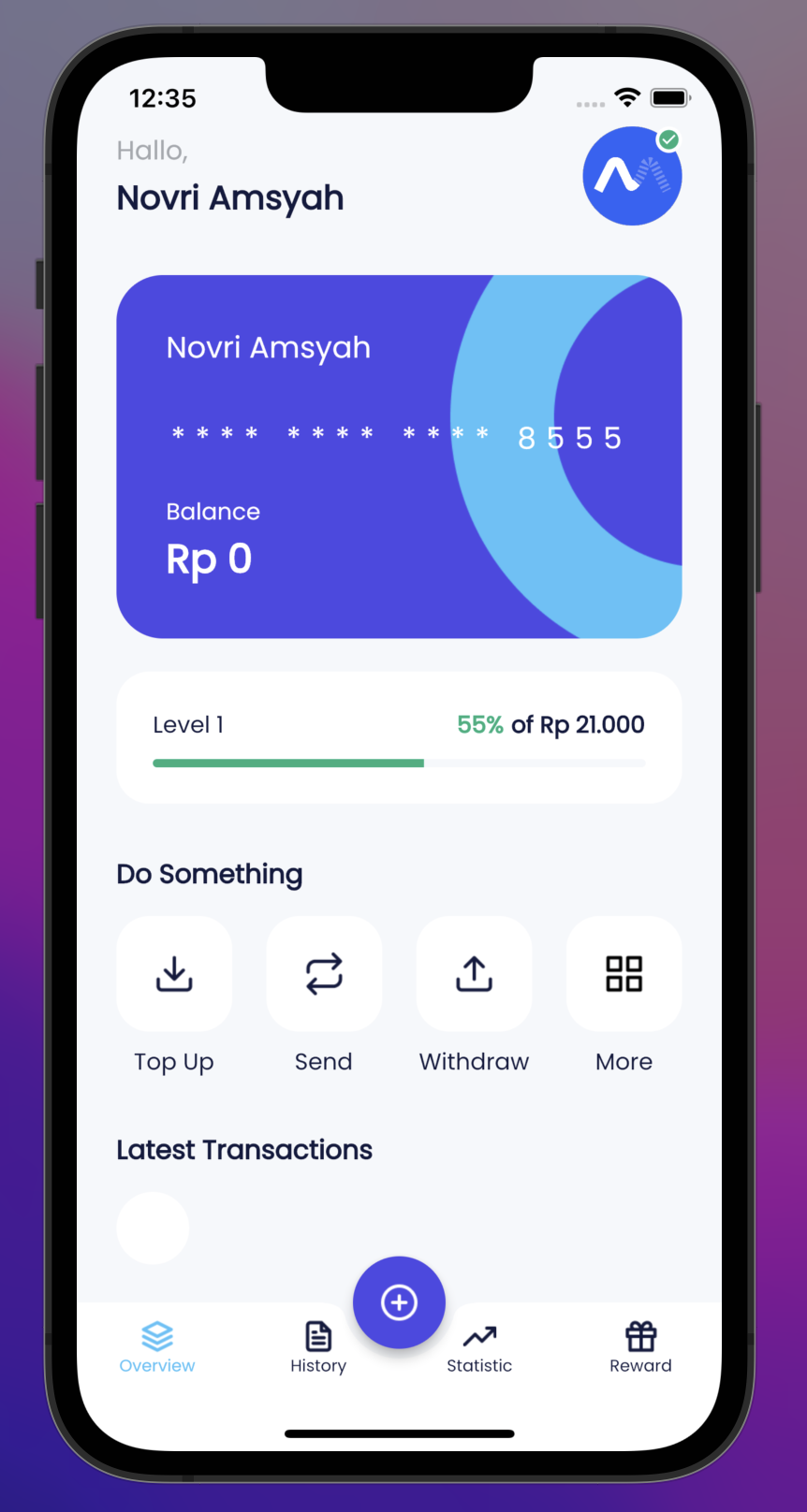
Task: Open the History document icon
Action: coord(317,1334)
